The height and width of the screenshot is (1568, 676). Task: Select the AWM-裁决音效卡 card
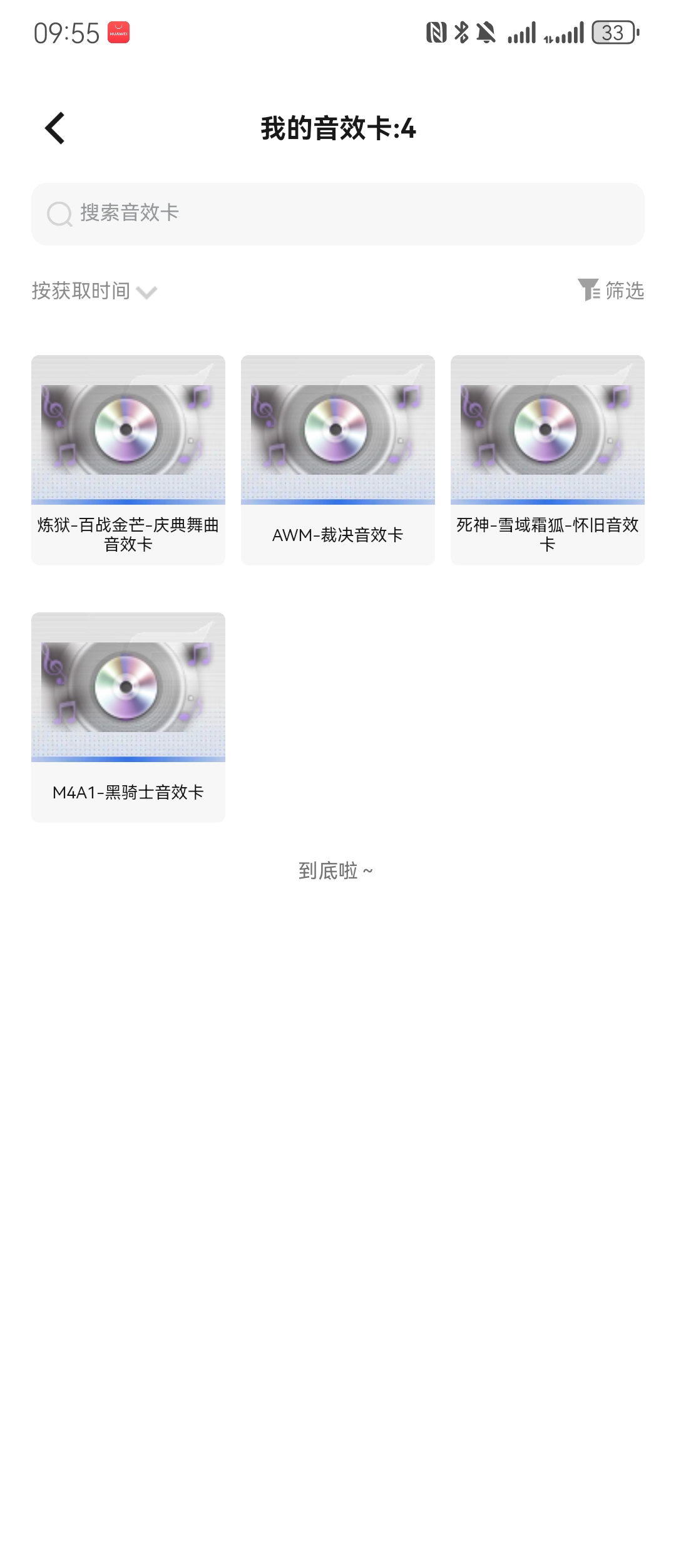coord(338,460)
